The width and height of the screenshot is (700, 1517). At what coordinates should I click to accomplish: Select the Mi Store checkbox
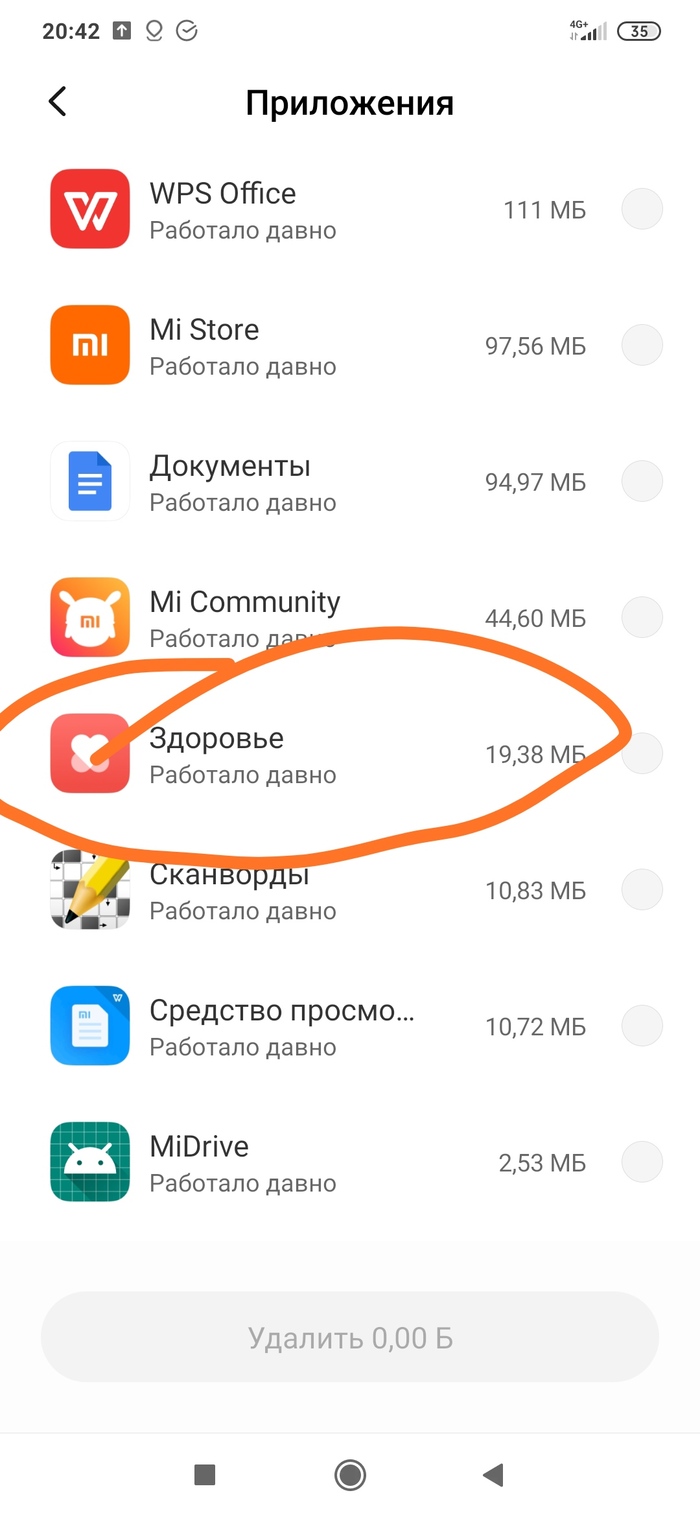click(641, 346)
